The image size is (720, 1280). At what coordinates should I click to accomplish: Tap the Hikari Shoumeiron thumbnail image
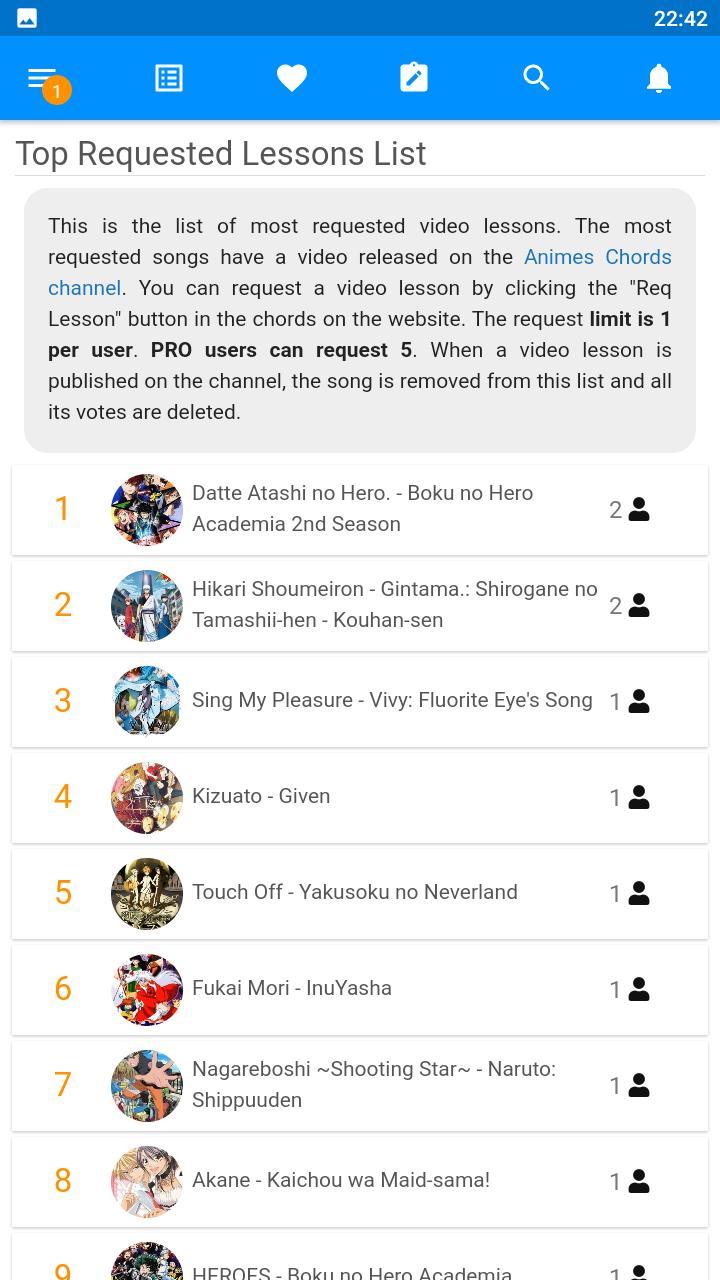[147, 605]
